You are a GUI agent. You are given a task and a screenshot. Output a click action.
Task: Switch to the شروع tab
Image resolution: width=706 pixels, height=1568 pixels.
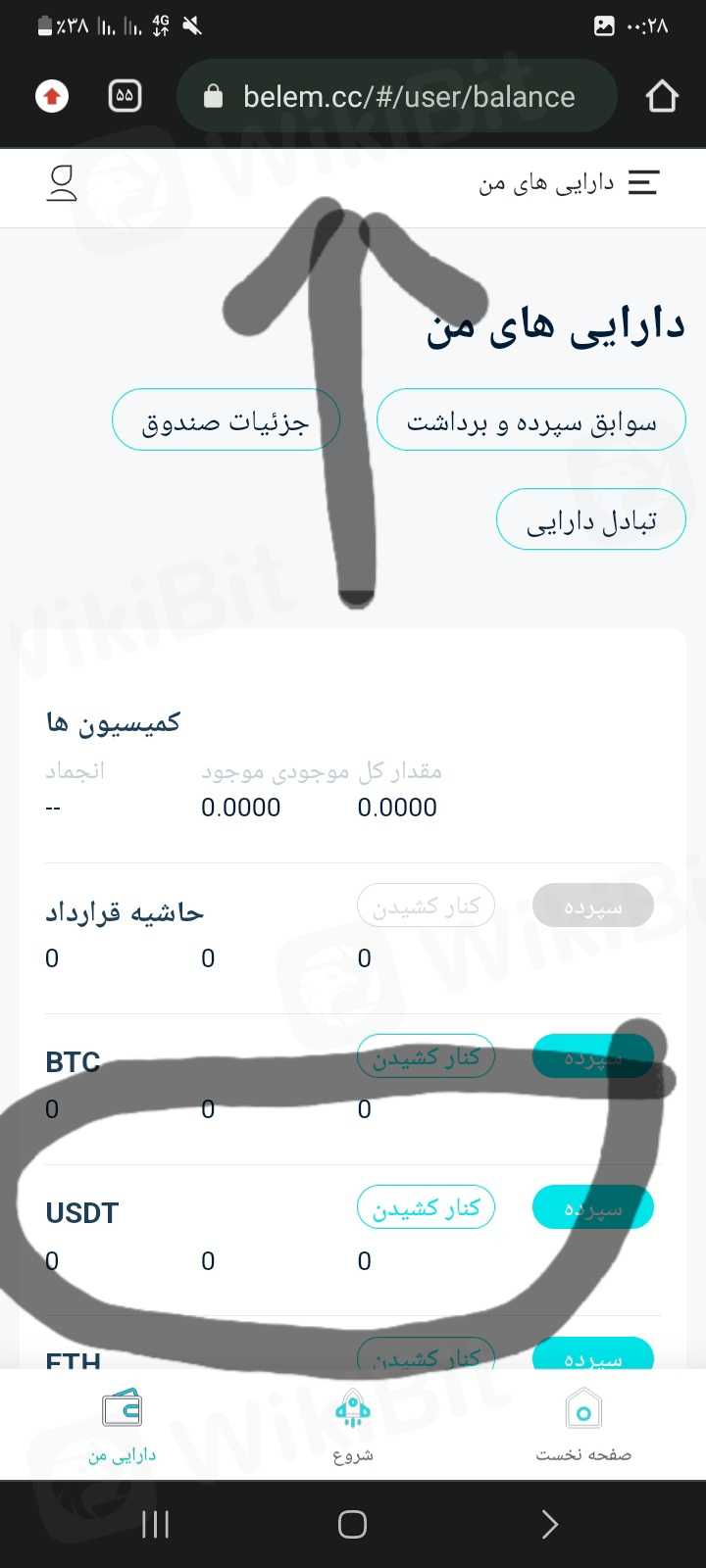[x=353, y=1426]
